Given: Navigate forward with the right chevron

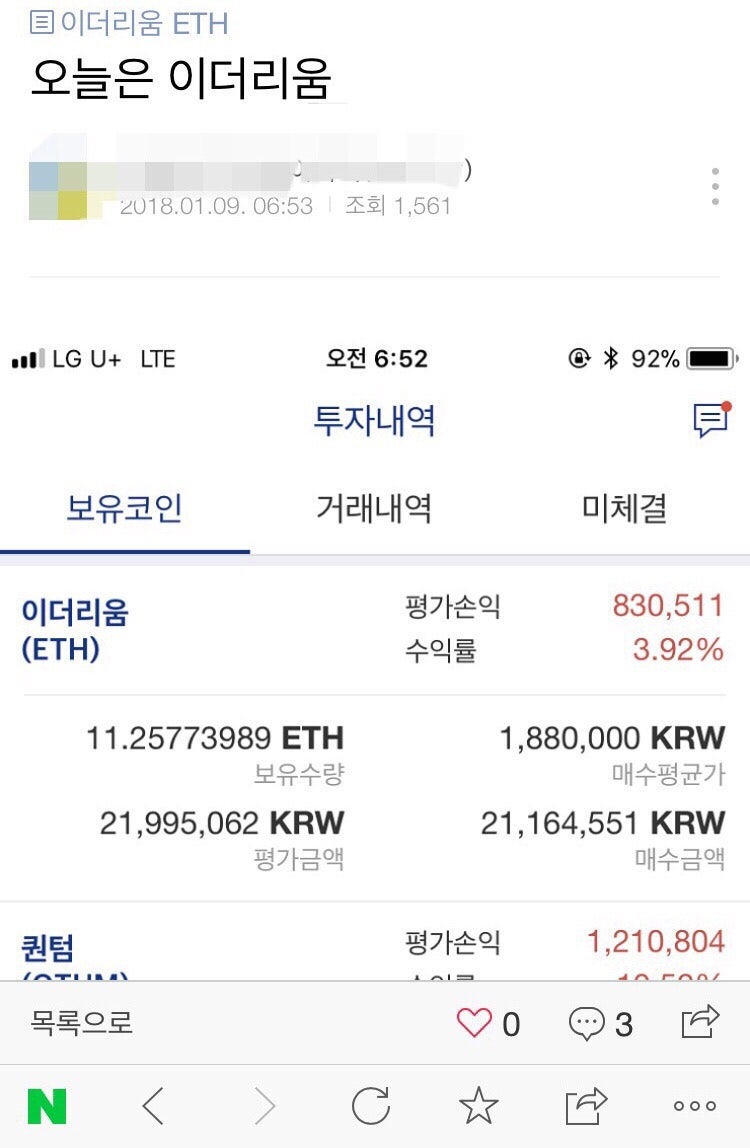Looking at the screenshot, I should click(263, 1106).
